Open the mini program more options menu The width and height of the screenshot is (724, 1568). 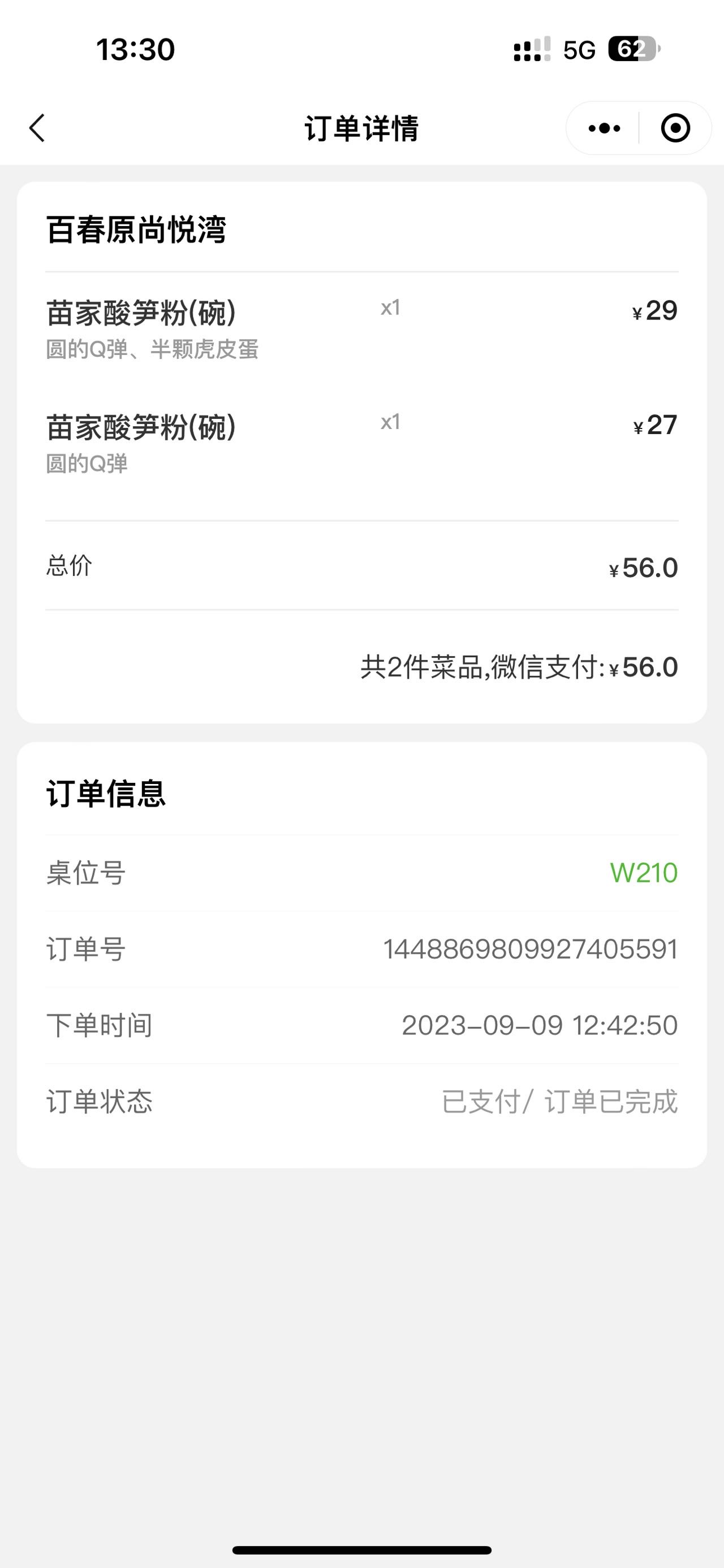(604, 128)
